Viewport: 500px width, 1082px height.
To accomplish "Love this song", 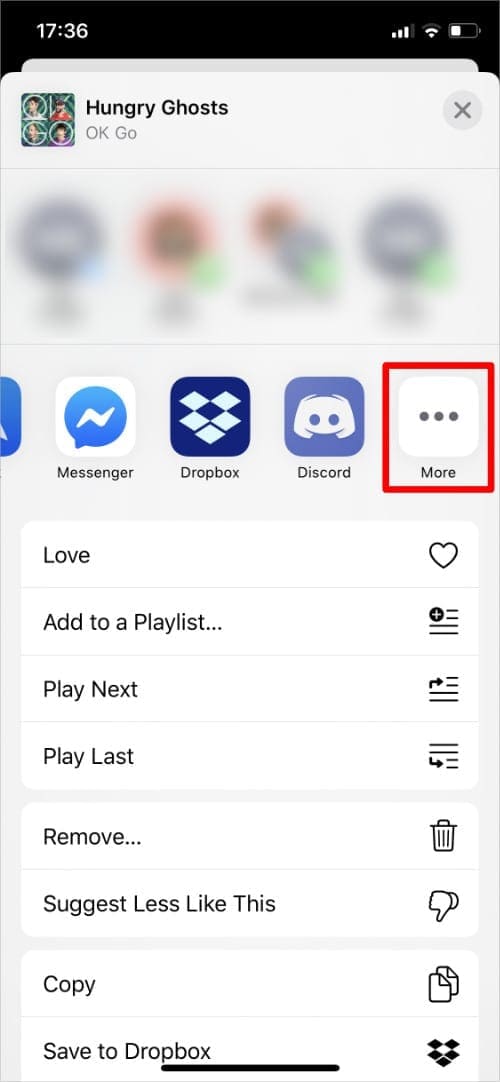I will click(x=250, y=555).
